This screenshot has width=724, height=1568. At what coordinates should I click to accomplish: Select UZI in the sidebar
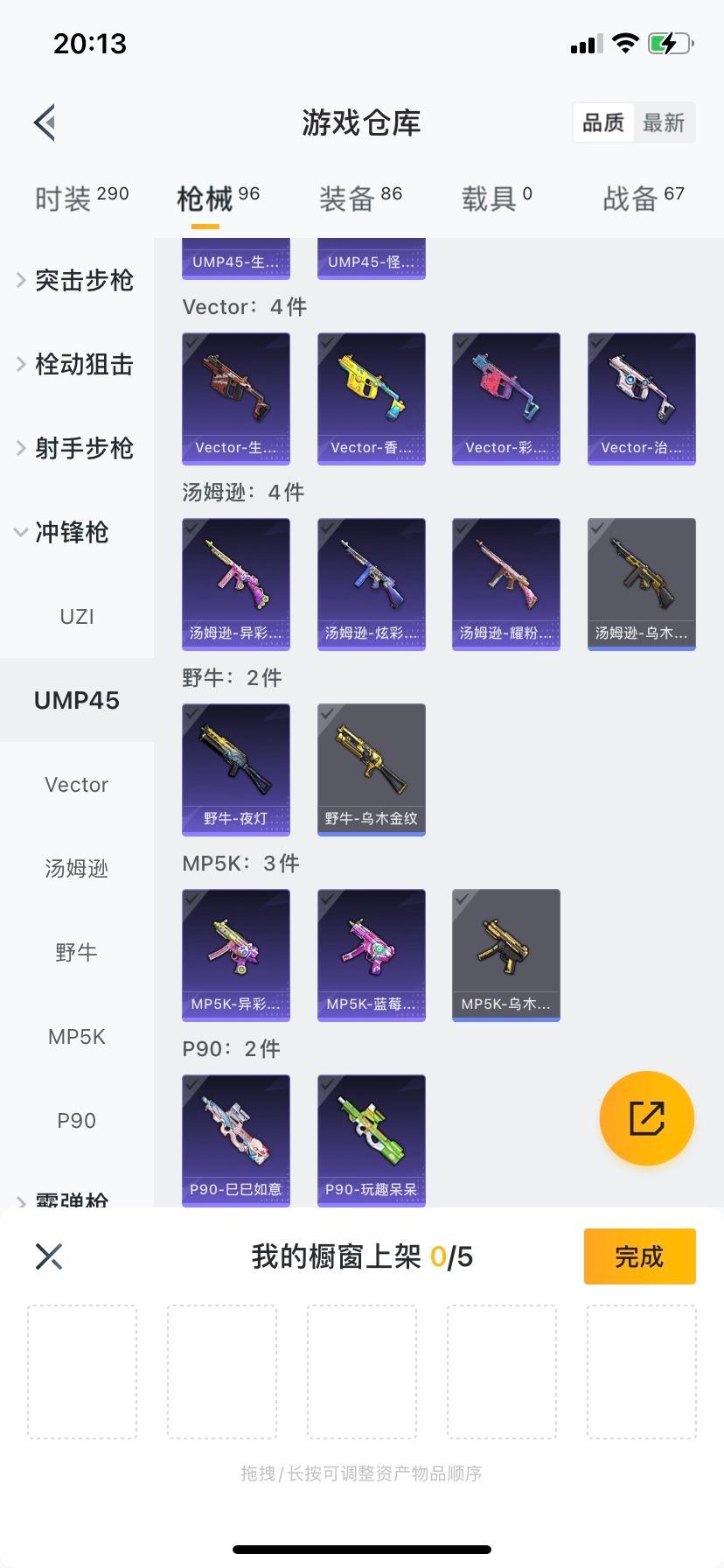(x=77, y=616)
